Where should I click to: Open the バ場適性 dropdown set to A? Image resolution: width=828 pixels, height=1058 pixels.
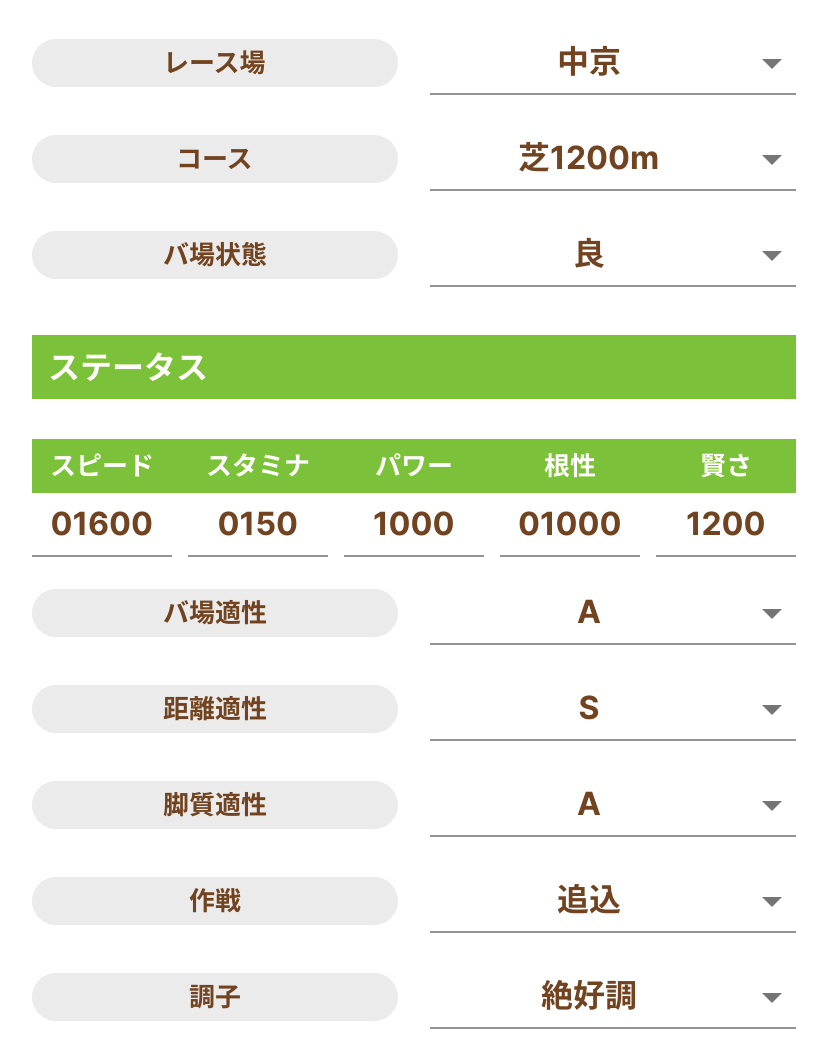click(612, 613)
